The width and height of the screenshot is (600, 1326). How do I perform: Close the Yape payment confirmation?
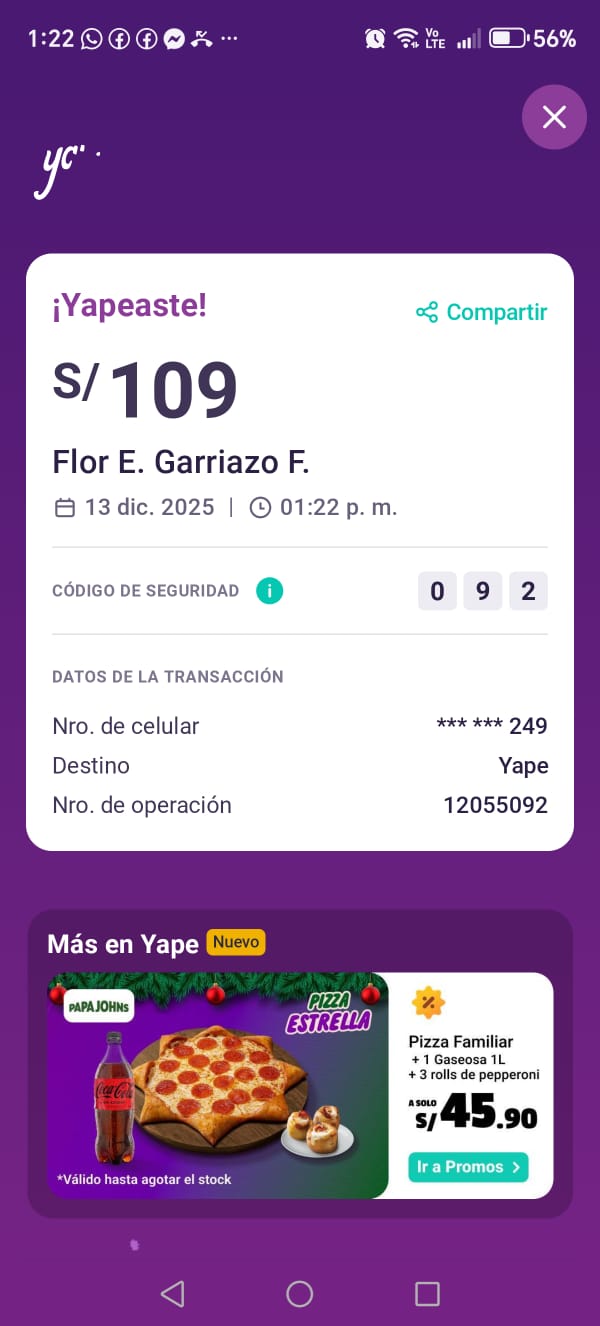coord(554,117)
